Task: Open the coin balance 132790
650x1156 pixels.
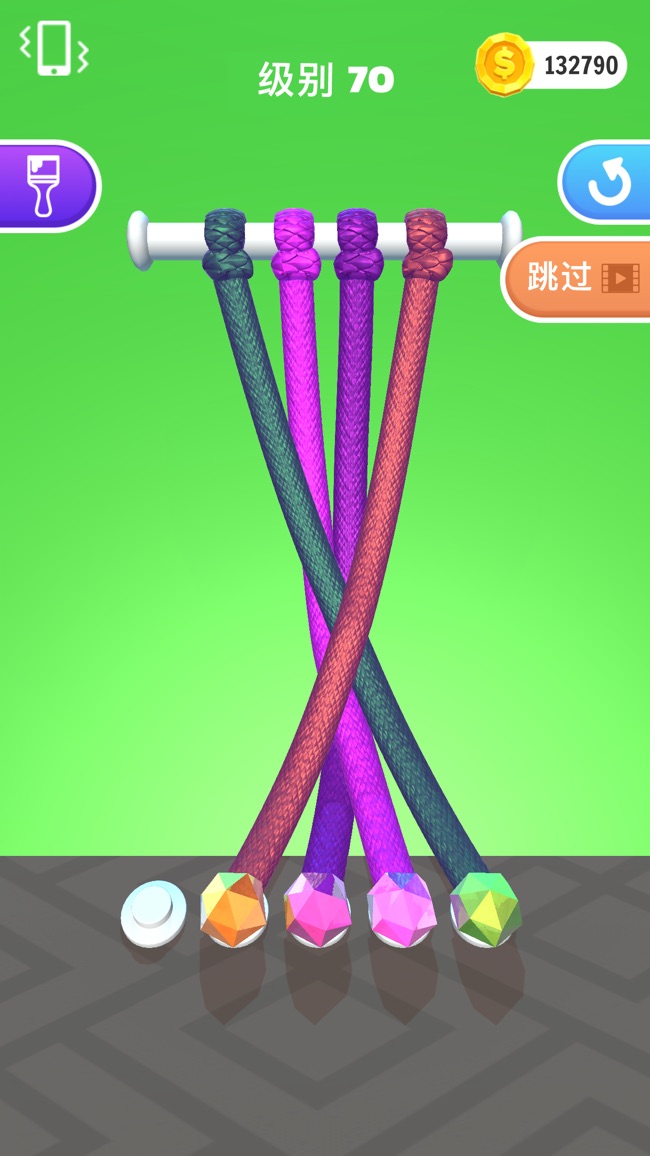Action: pos(552,66)
